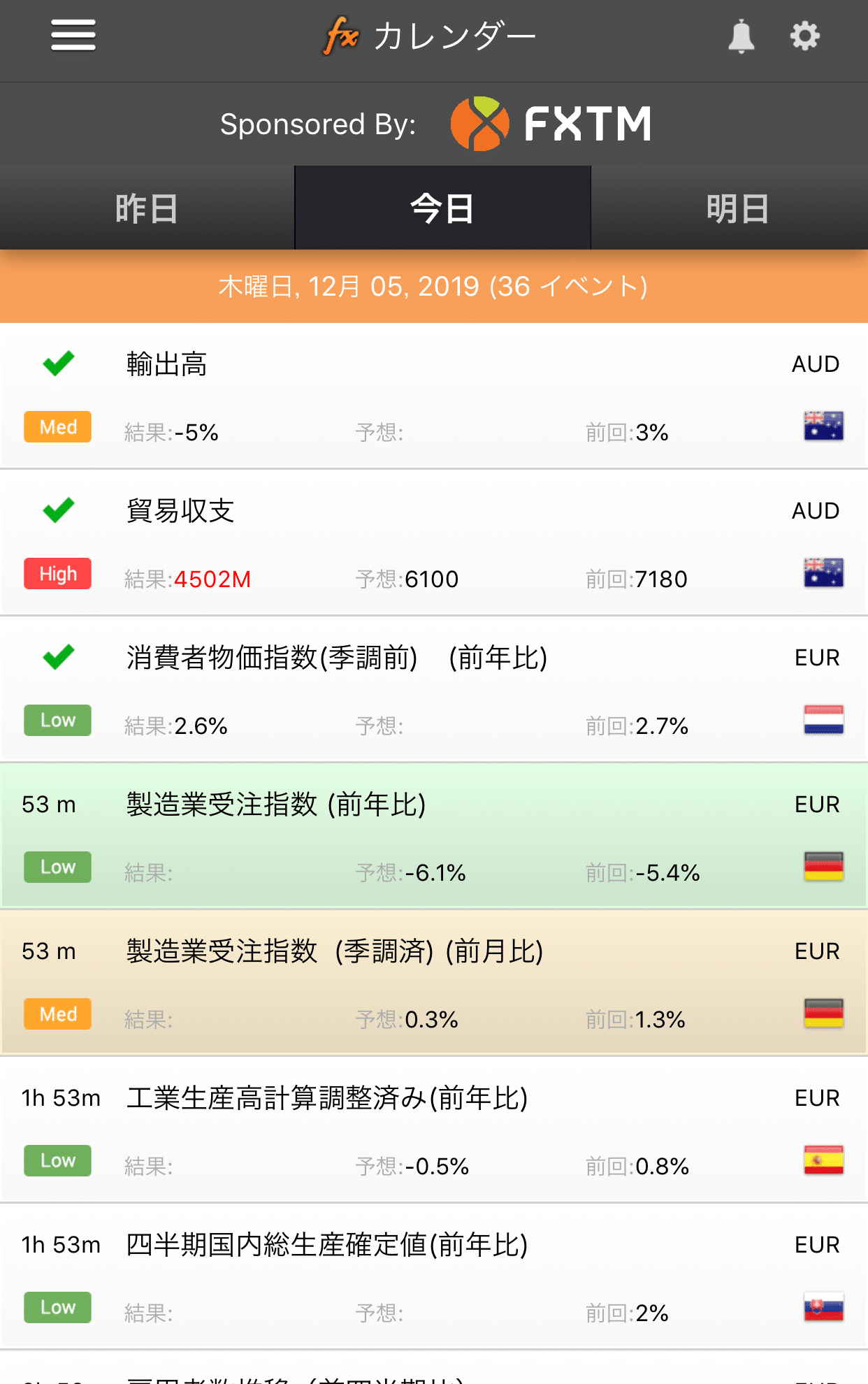Select the 今日 tab
The width and height of the screenshot is (868, 1384).
pos(442,208)
